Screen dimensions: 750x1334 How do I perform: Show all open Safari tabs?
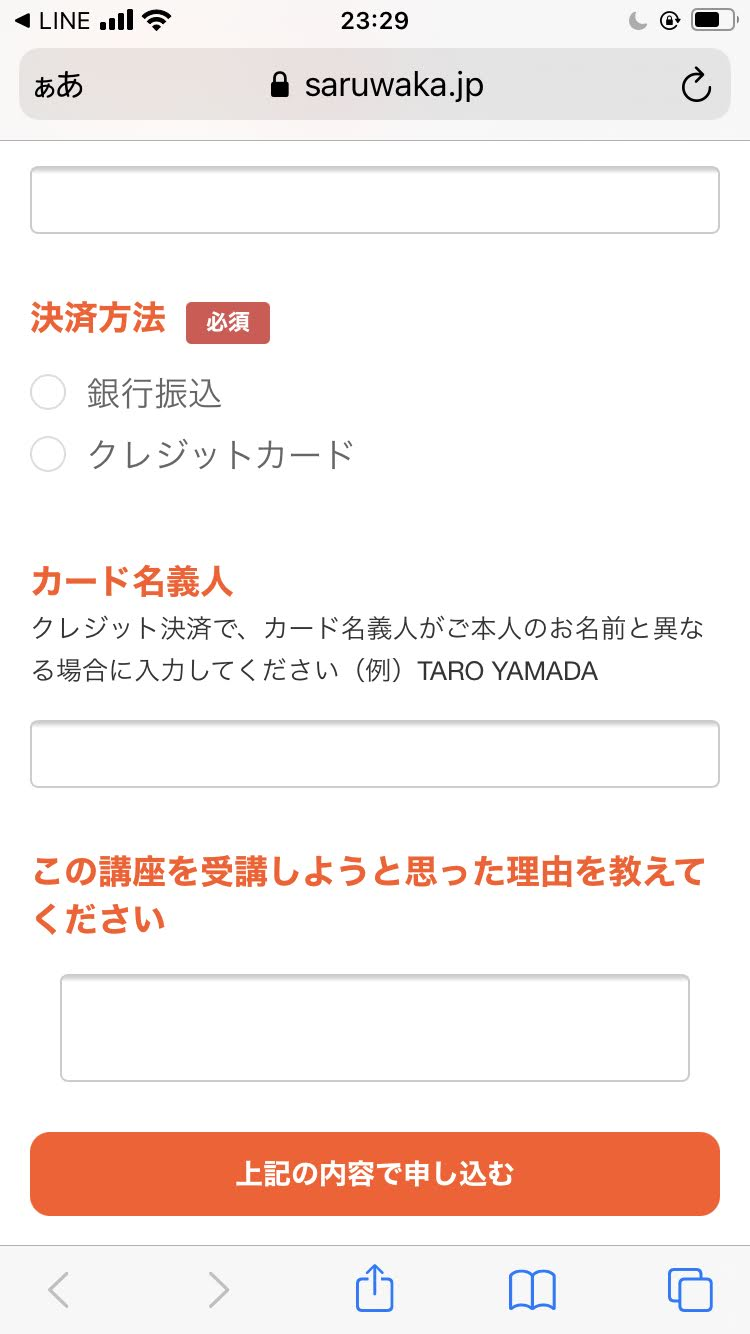click(x=690, y=1290)
